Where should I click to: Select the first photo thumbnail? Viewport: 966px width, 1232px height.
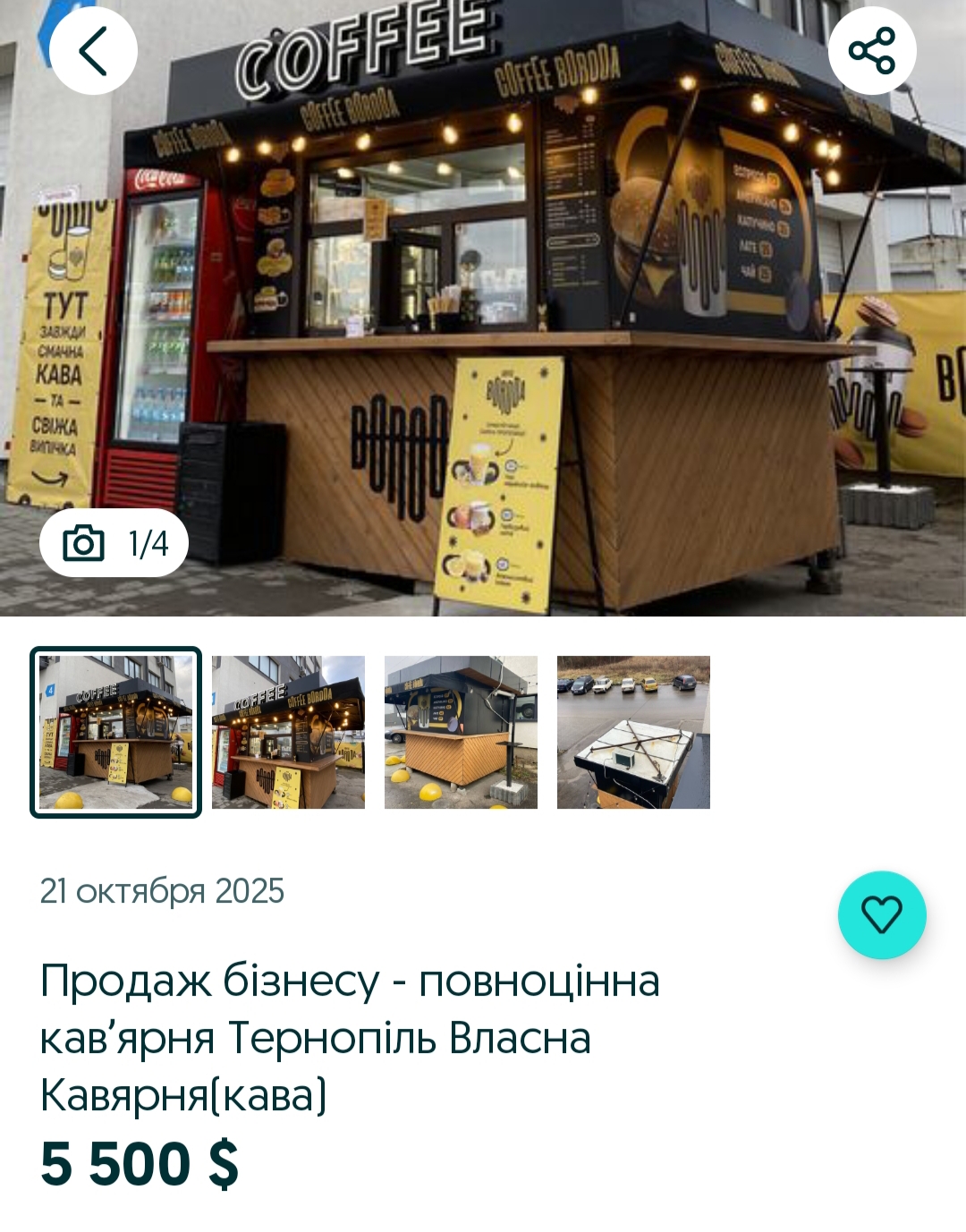(116, 732)
